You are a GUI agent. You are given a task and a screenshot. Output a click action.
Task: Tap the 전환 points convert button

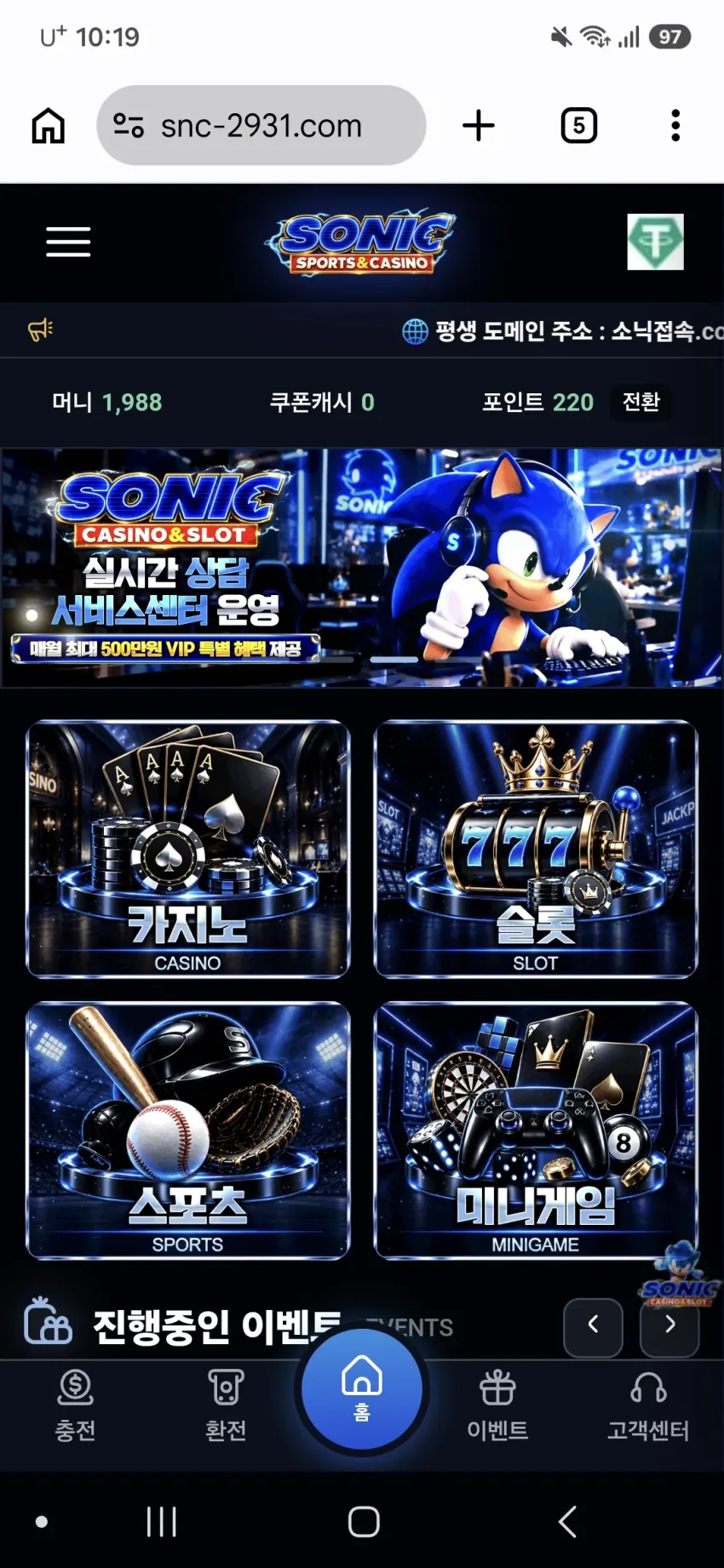click(641, 402)
